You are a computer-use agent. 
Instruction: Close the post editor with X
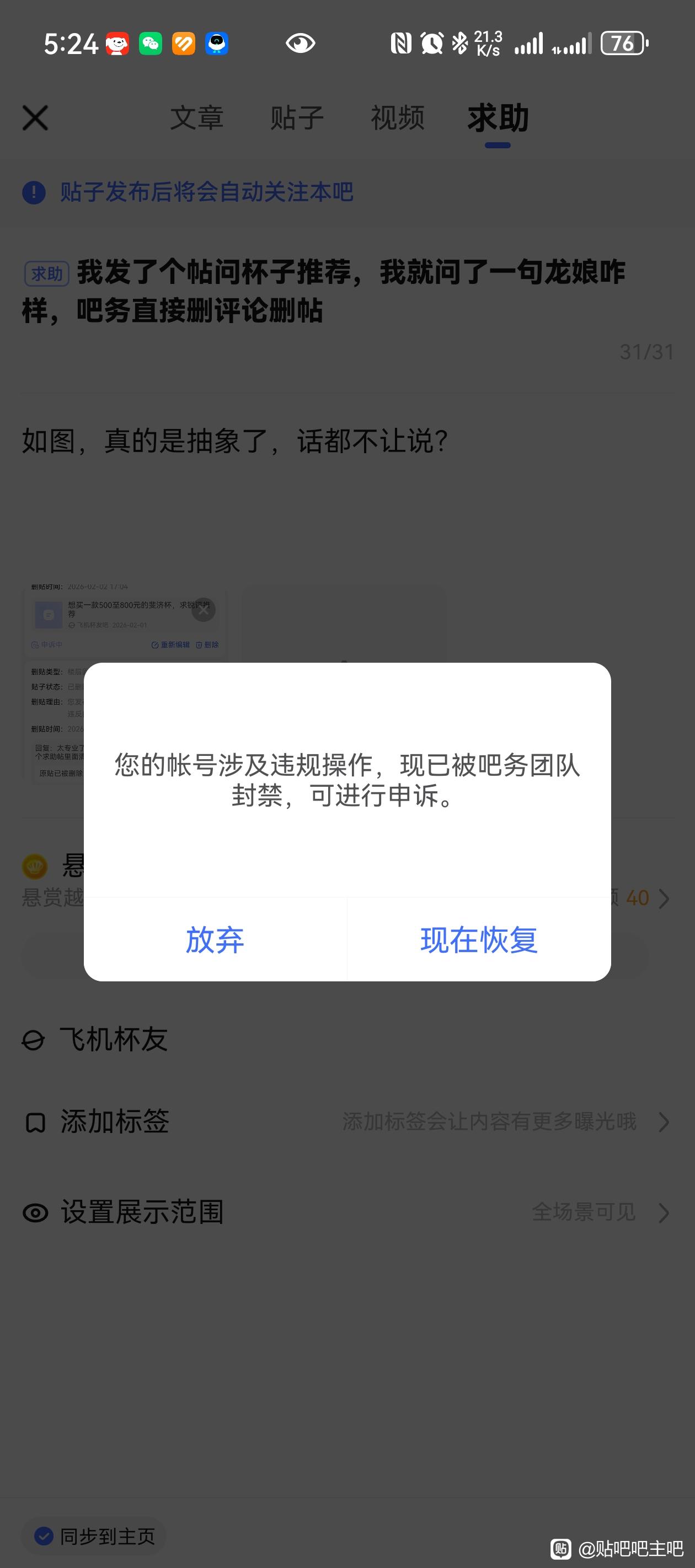(35, 117)
